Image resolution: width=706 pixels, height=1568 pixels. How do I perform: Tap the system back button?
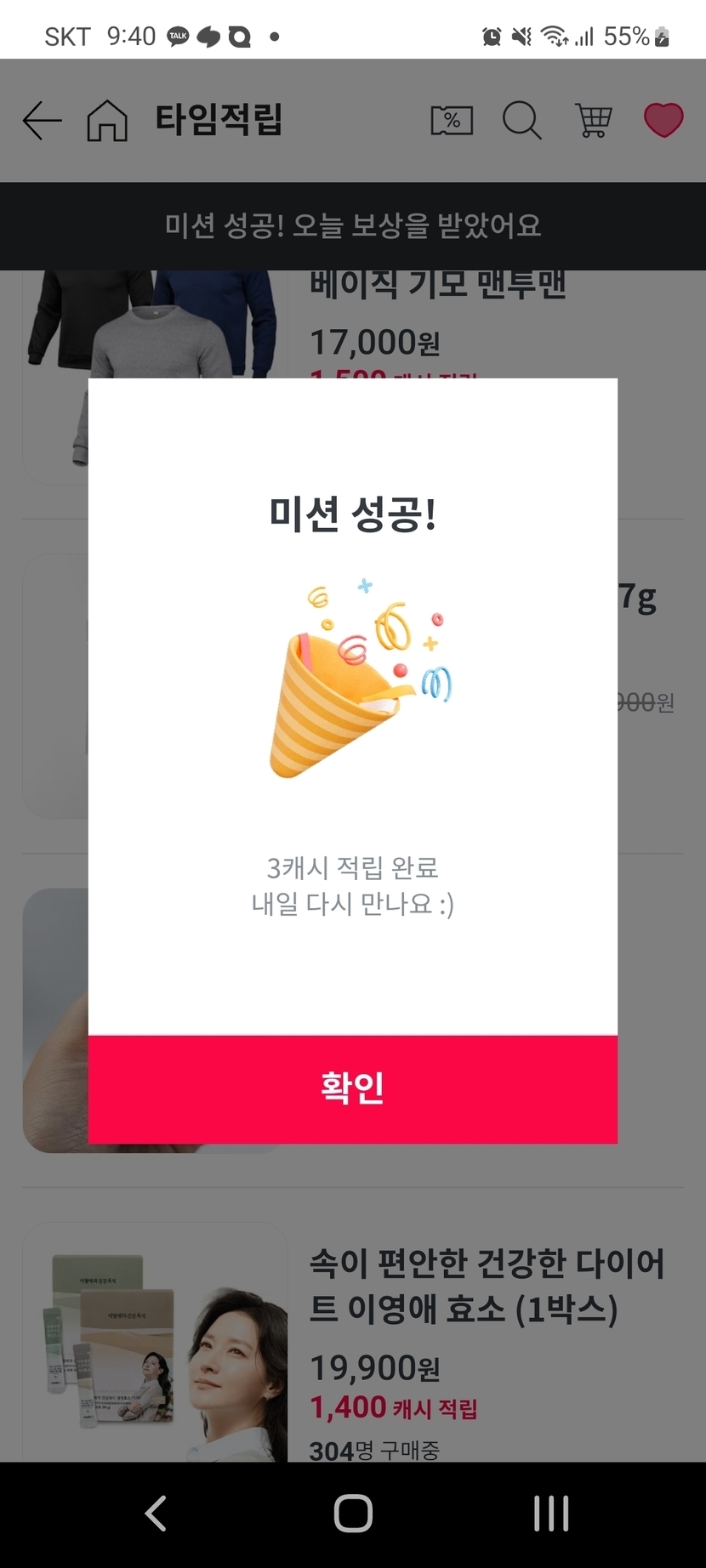(156, 1514)
